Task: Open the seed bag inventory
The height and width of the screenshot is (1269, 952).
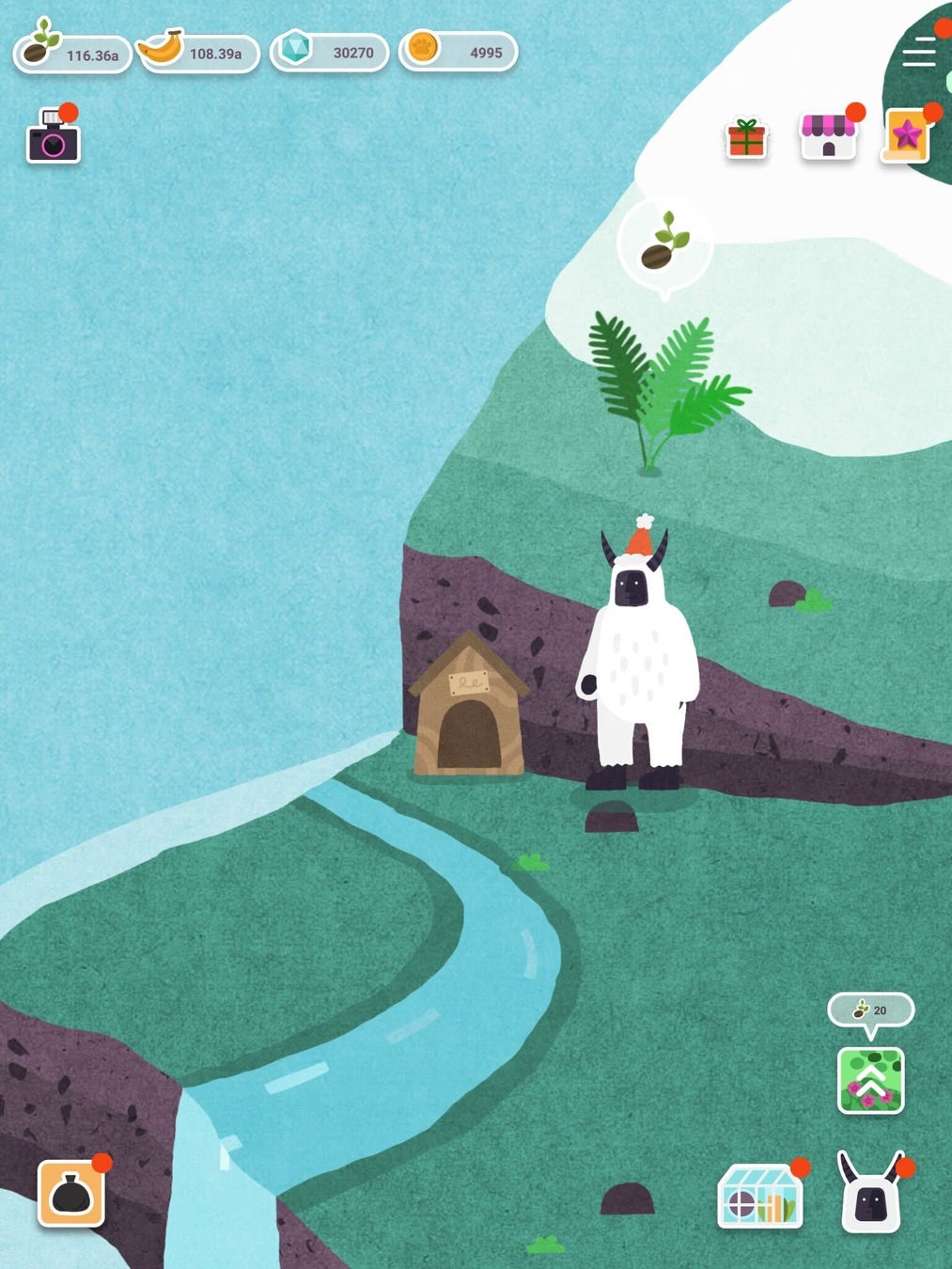Action: pos(70,1194)
